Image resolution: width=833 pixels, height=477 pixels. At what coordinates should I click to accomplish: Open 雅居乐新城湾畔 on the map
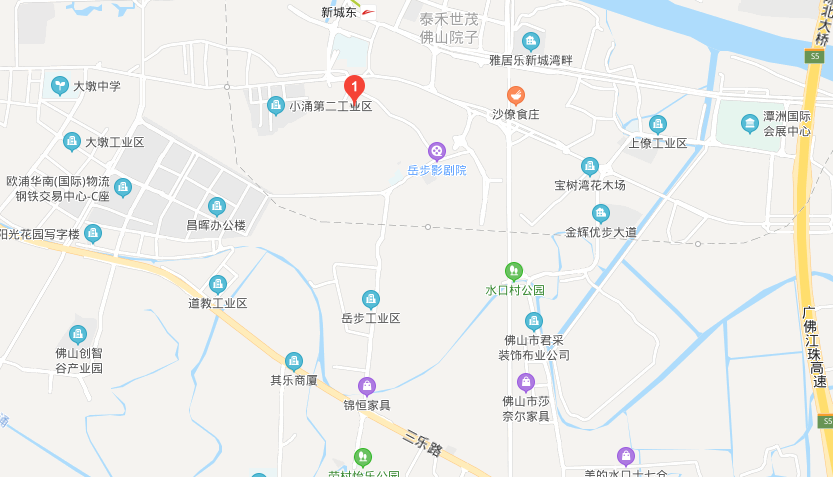click(x=530, y=42)
